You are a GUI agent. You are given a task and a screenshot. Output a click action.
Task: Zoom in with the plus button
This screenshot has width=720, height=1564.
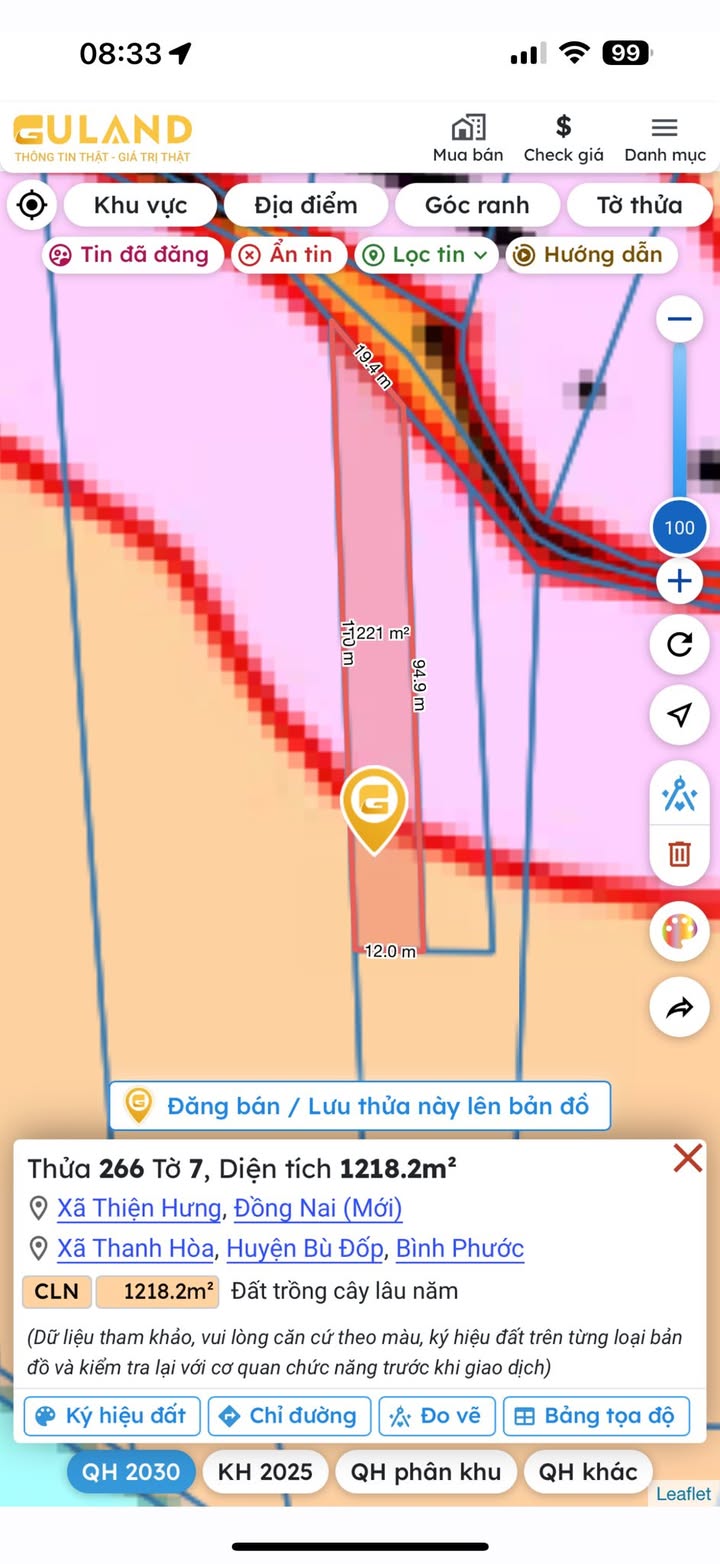click(x=680, y=581)
